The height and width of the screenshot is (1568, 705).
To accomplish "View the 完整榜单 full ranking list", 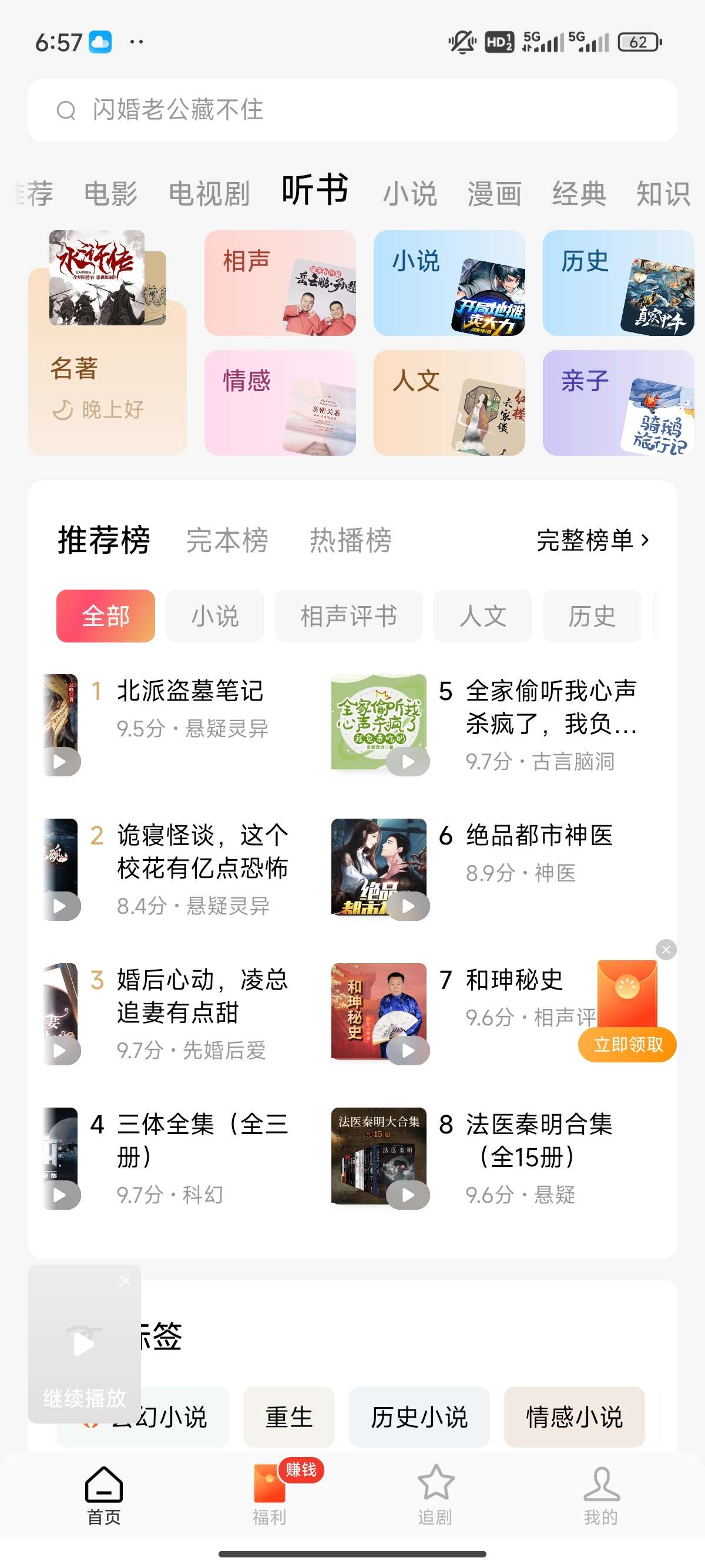I will pos(592,540).
